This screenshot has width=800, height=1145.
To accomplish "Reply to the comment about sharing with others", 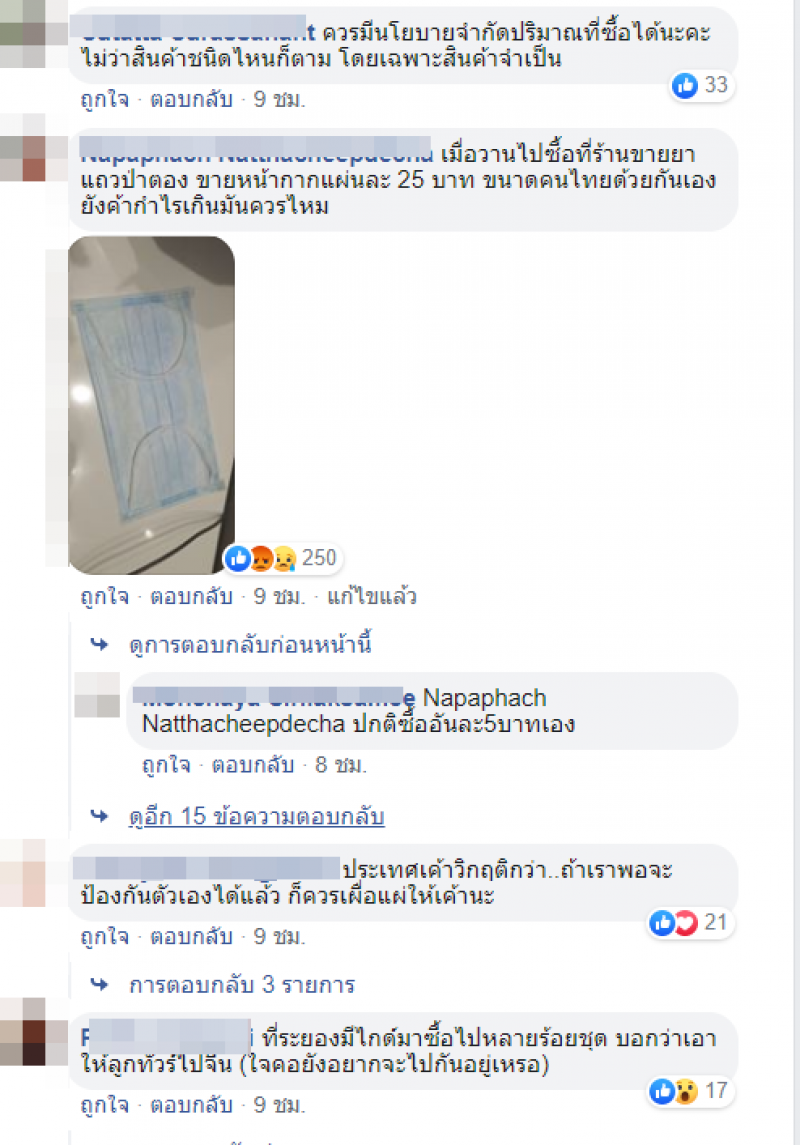I will pyautogui.click(x=191, y=937).
